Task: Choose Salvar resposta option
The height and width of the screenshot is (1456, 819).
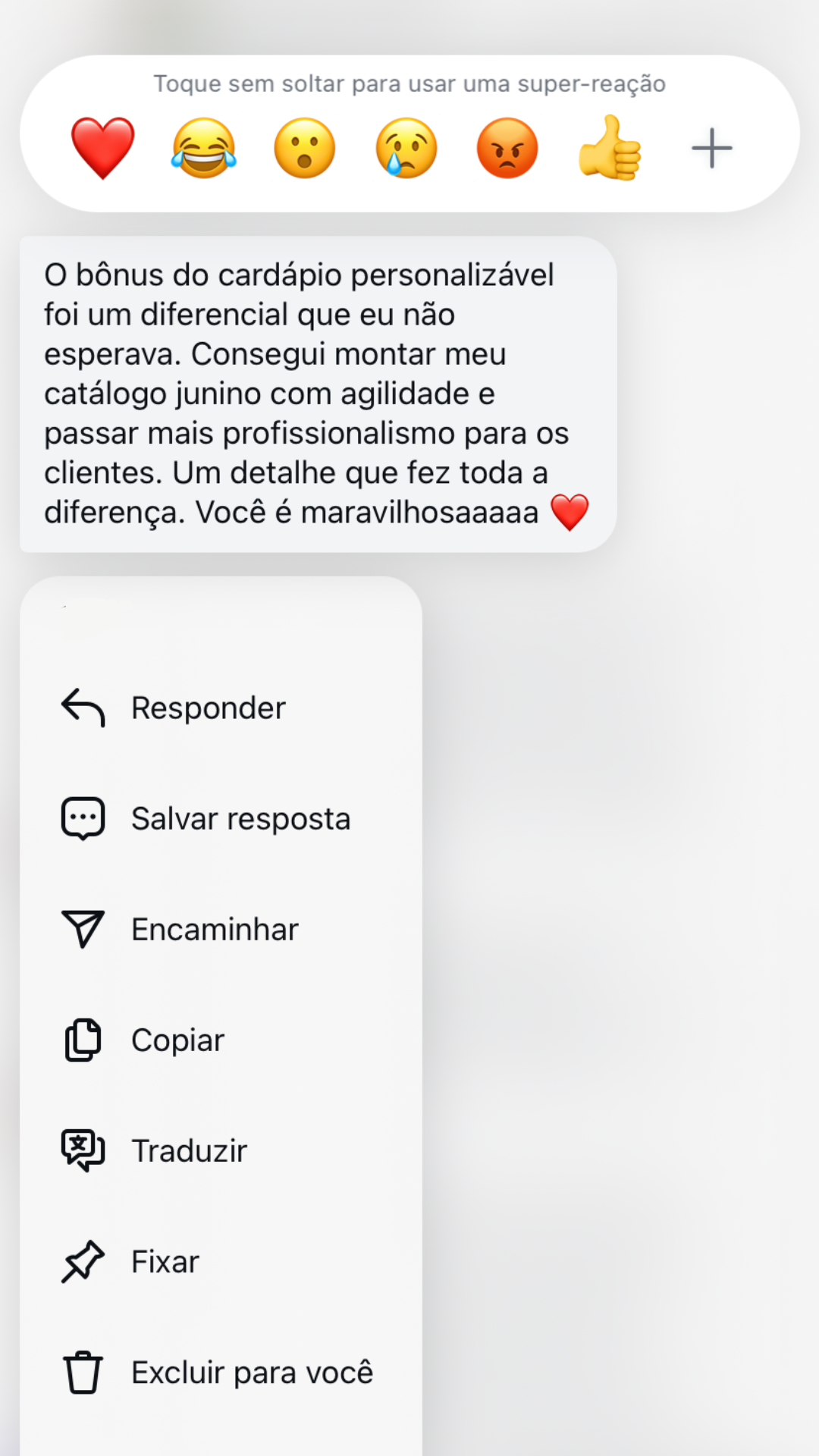Action: click(x=240, y=819)
